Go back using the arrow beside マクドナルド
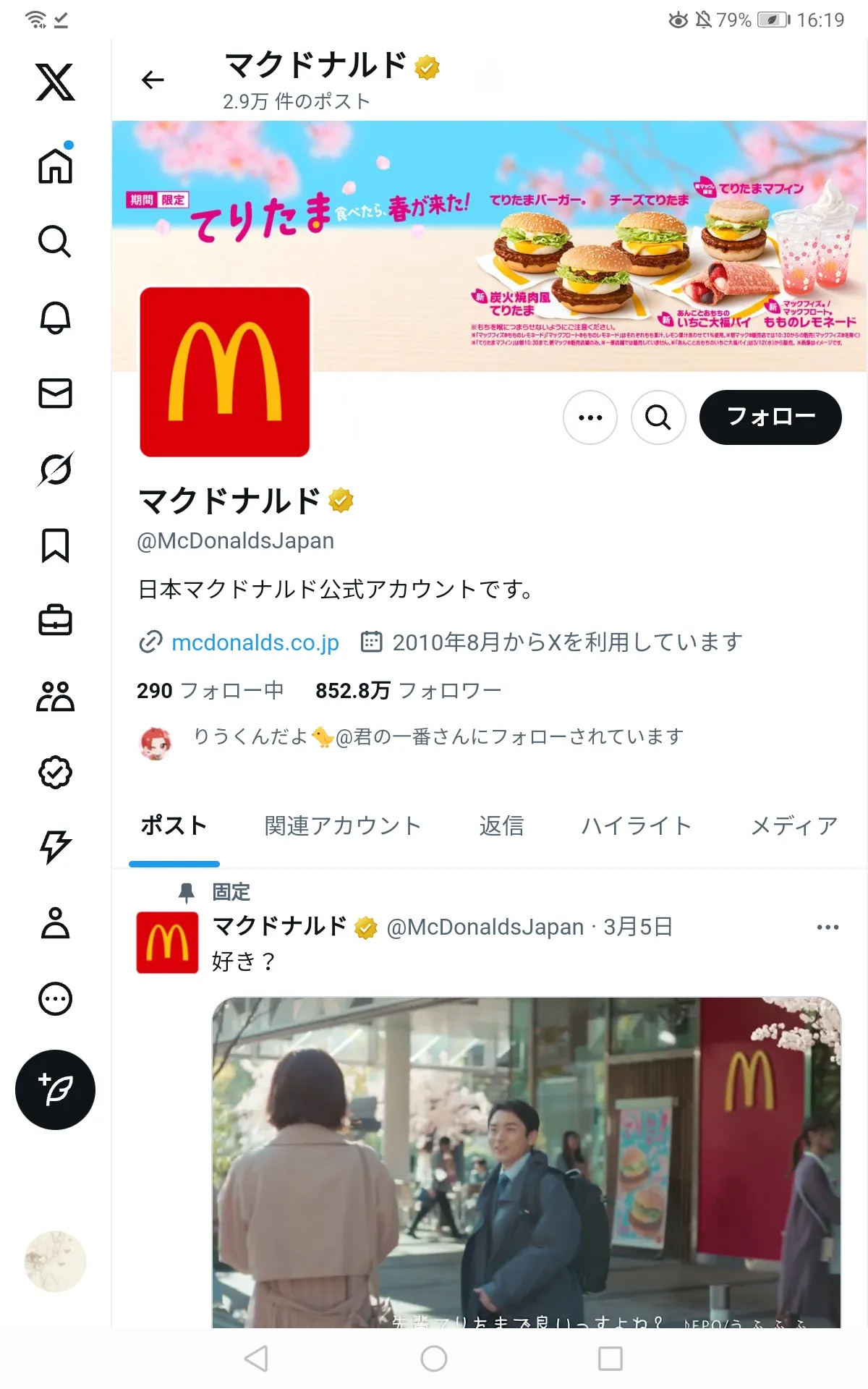This screenshot has height=1389, width=868. [x=153, y=80]
